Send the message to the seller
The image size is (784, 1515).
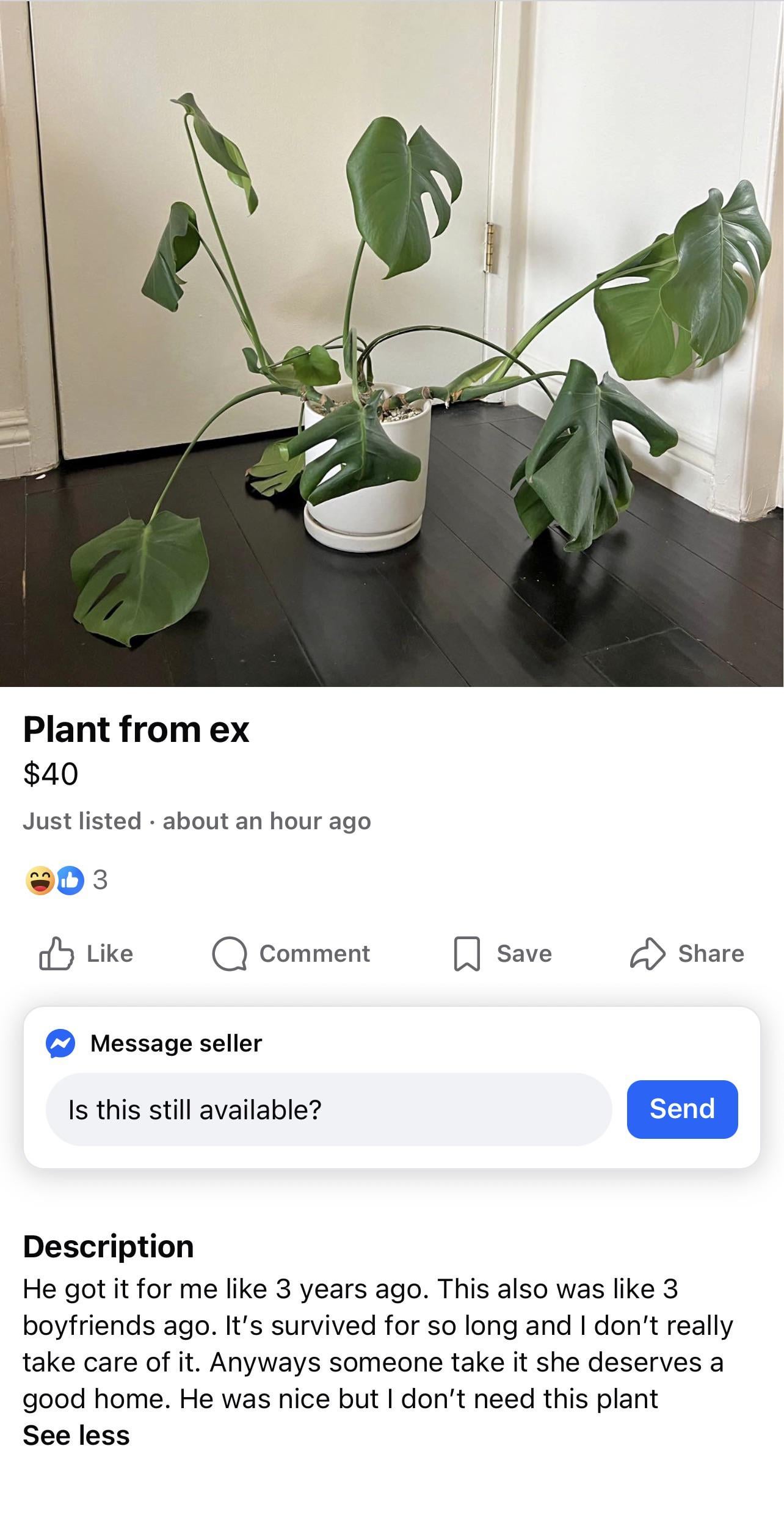click(681, 1109)
